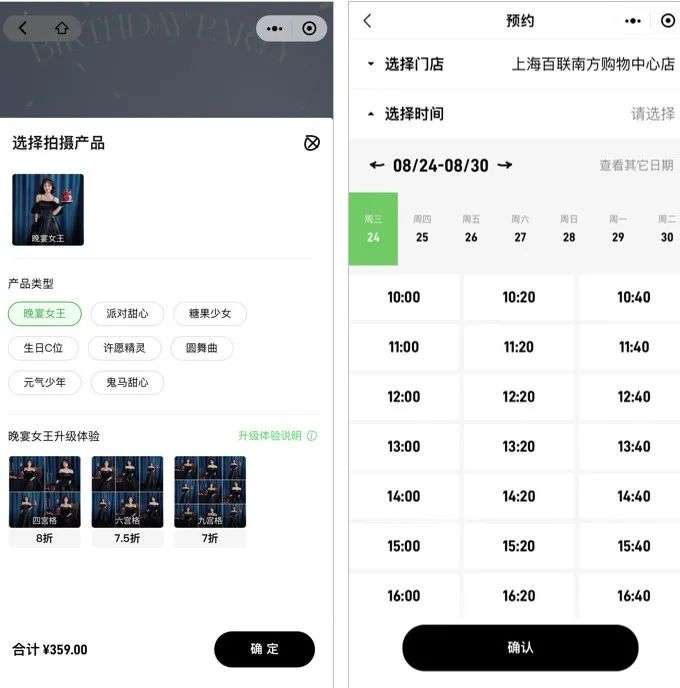Select 许愿精灵 product type
680x688 pixels.
tap(124, 348)
